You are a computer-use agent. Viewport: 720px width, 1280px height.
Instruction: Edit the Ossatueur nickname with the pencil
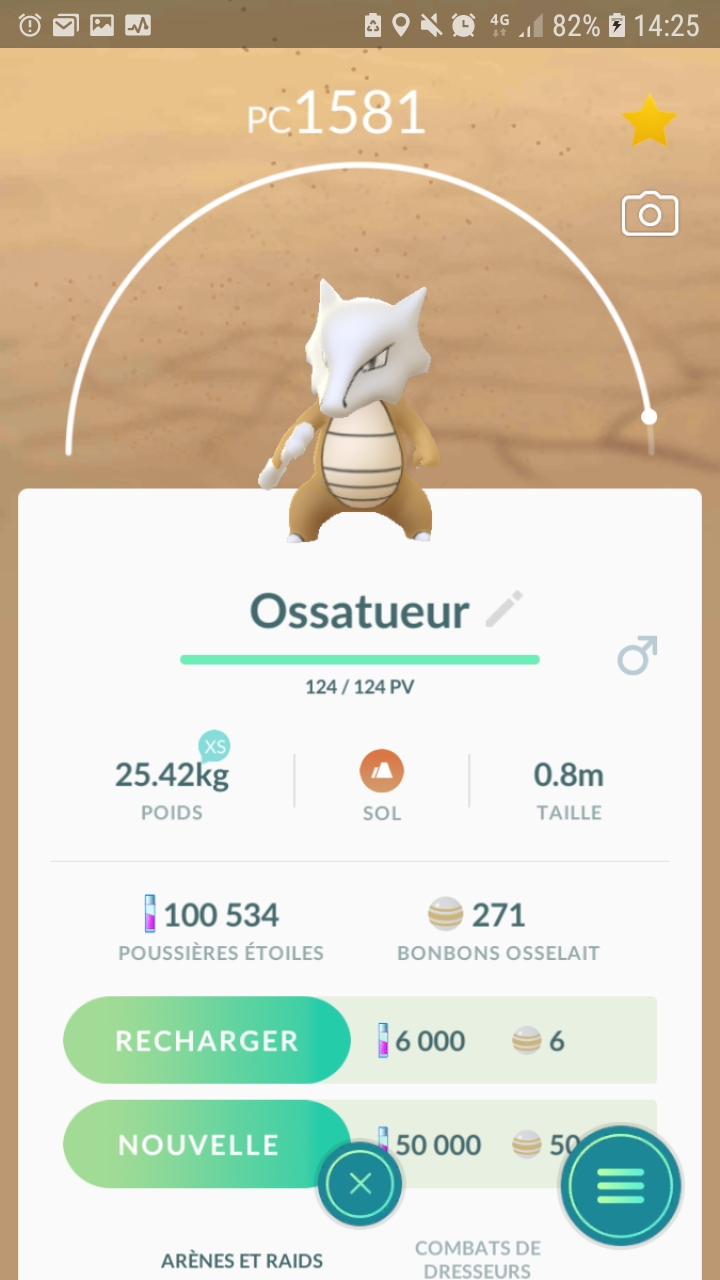504,609
